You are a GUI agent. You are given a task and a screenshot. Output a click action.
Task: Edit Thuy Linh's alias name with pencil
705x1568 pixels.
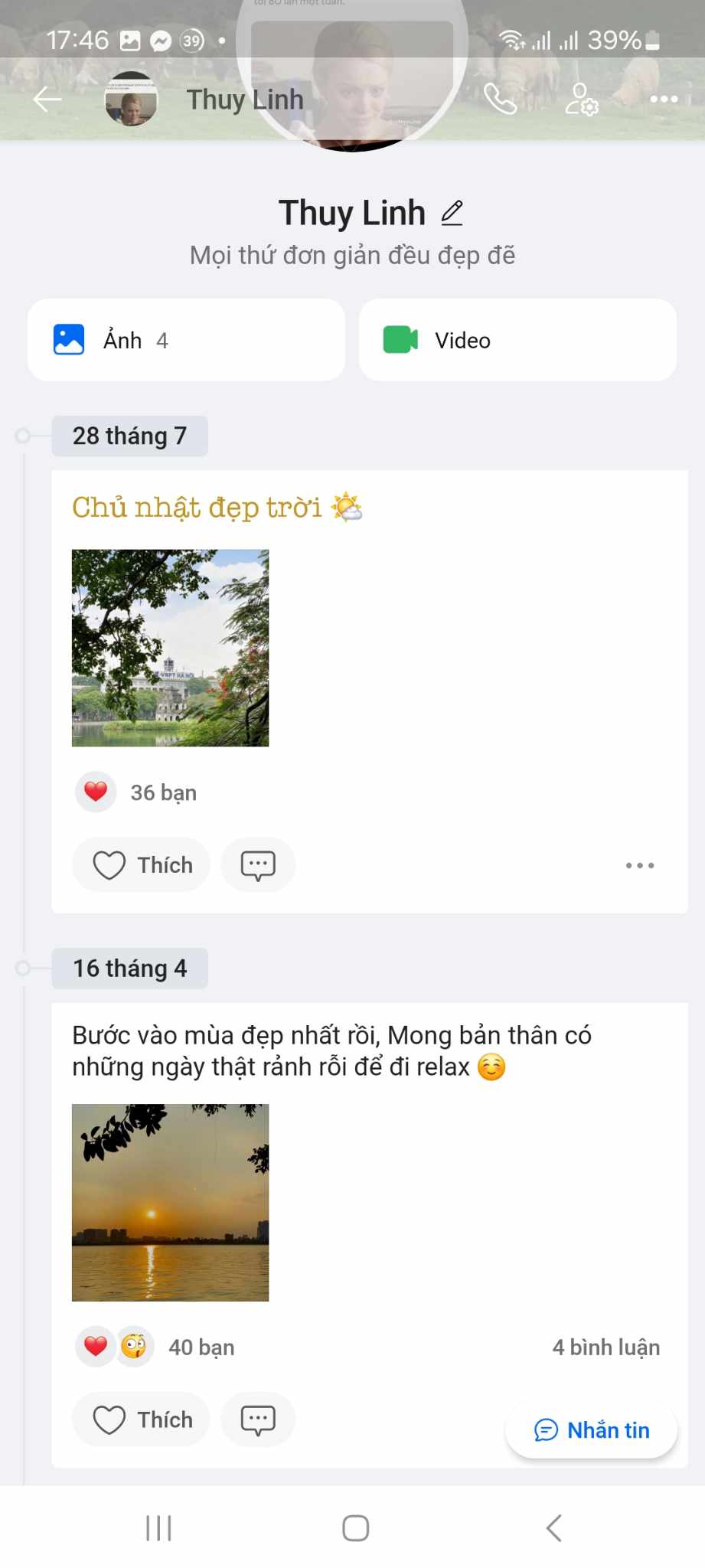click(x=452, y=213)
